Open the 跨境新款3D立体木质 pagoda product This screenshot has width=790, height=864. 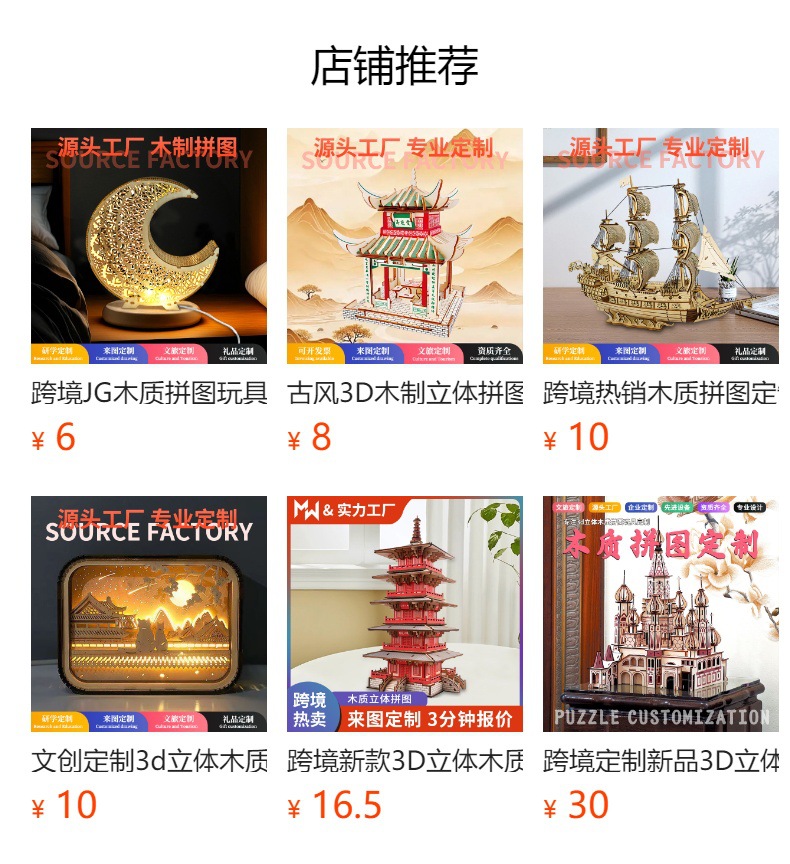(405, 614)
